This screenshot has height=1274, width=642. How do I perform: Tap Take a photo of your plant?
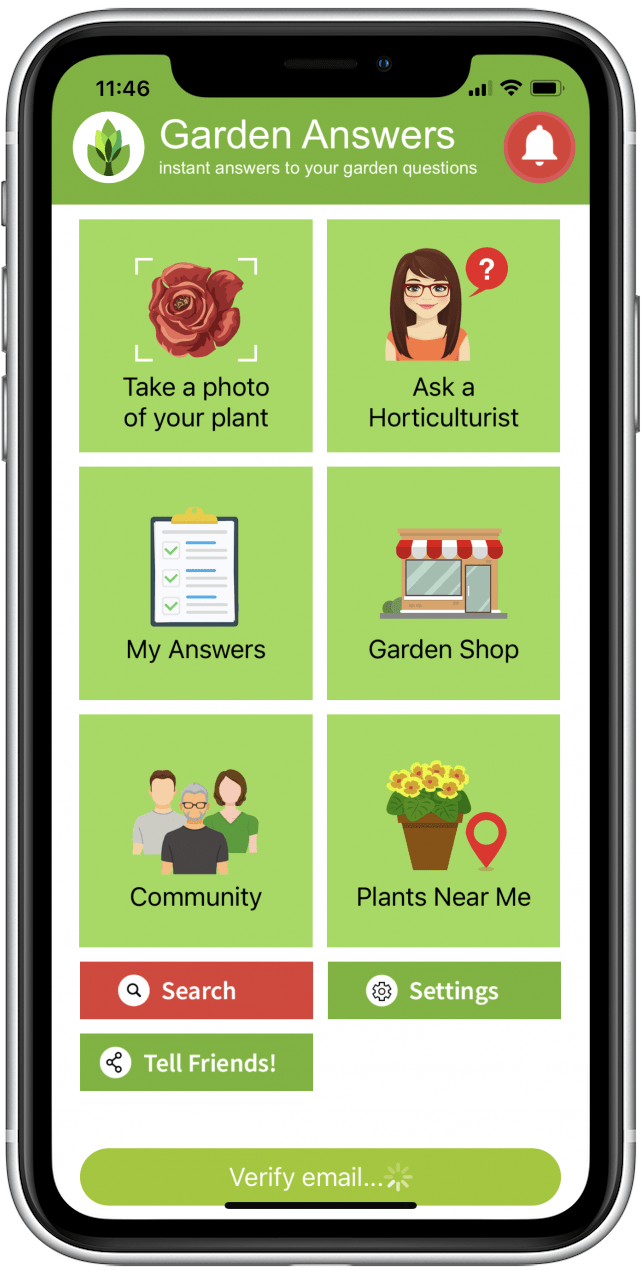196,336
